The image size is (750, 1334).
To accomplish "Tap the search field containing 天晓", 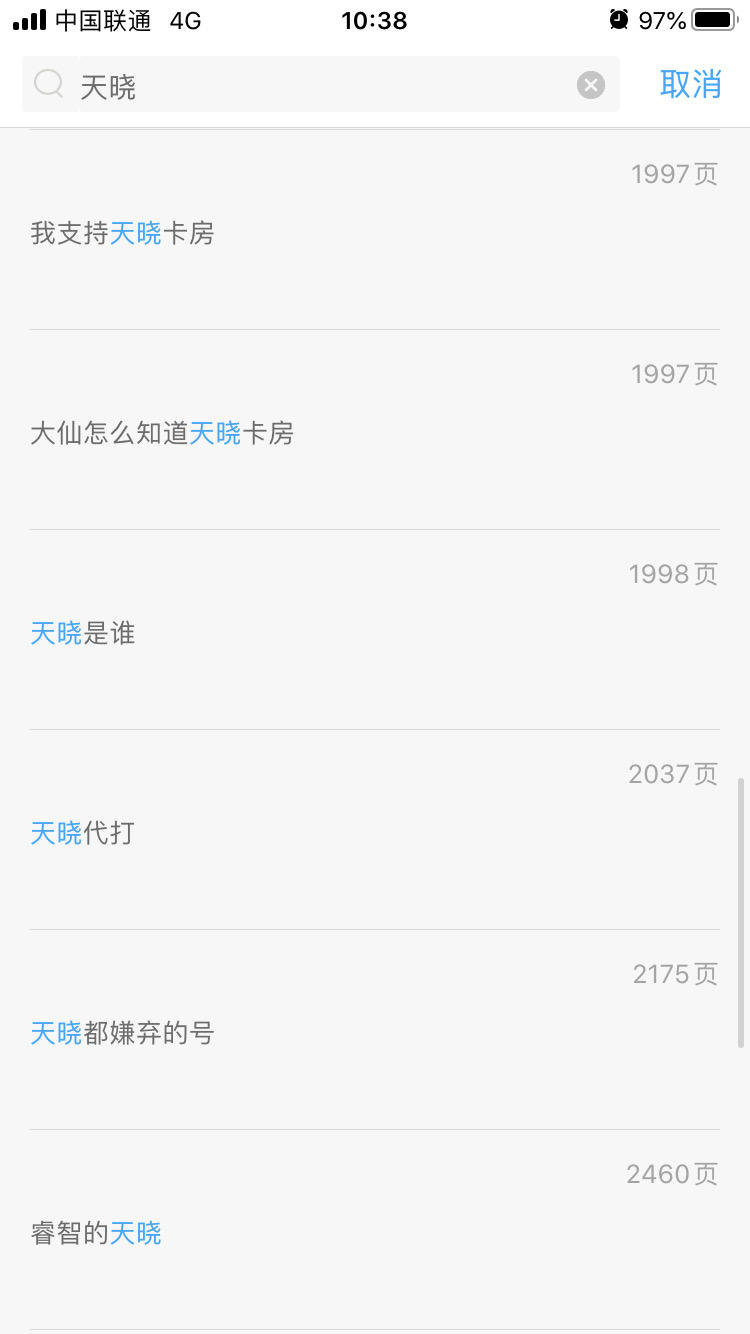I will click(x=320, y=86).
